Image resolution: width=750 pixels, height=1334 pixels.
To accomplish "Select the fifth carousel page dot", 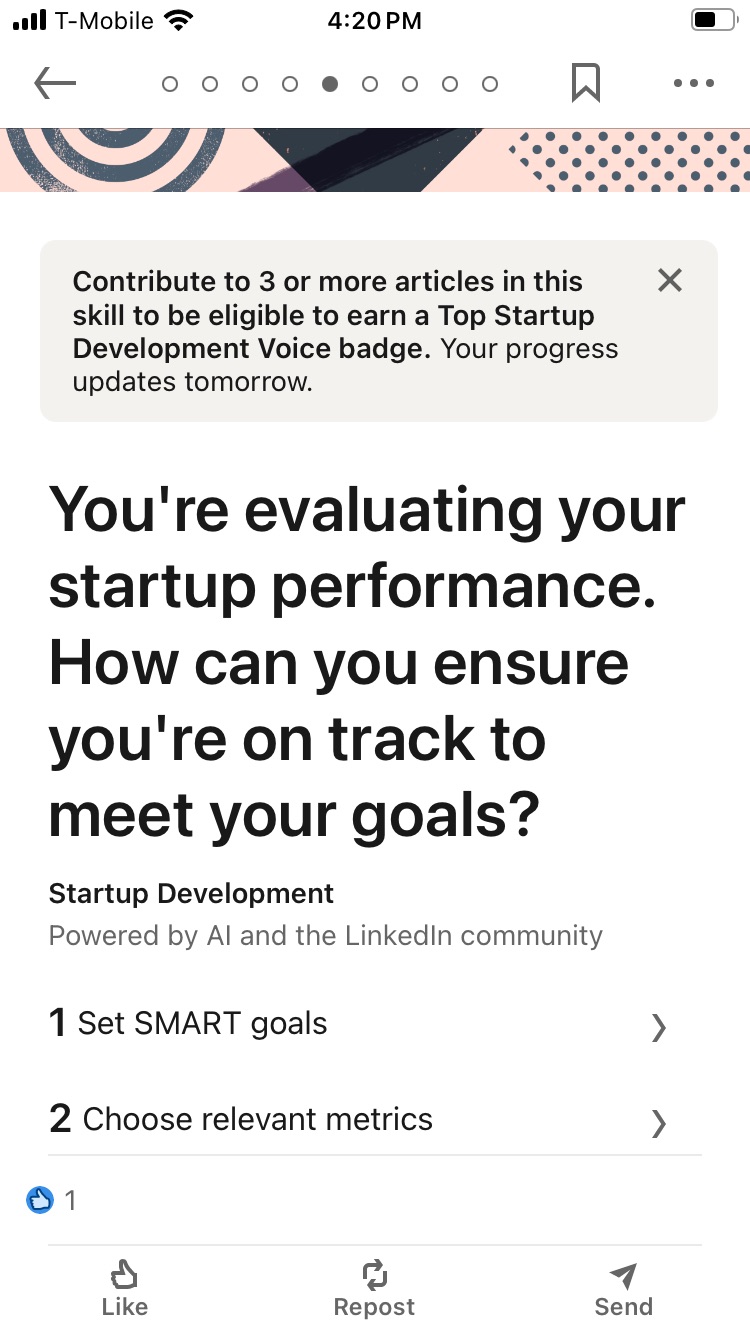I will (330, 84).
